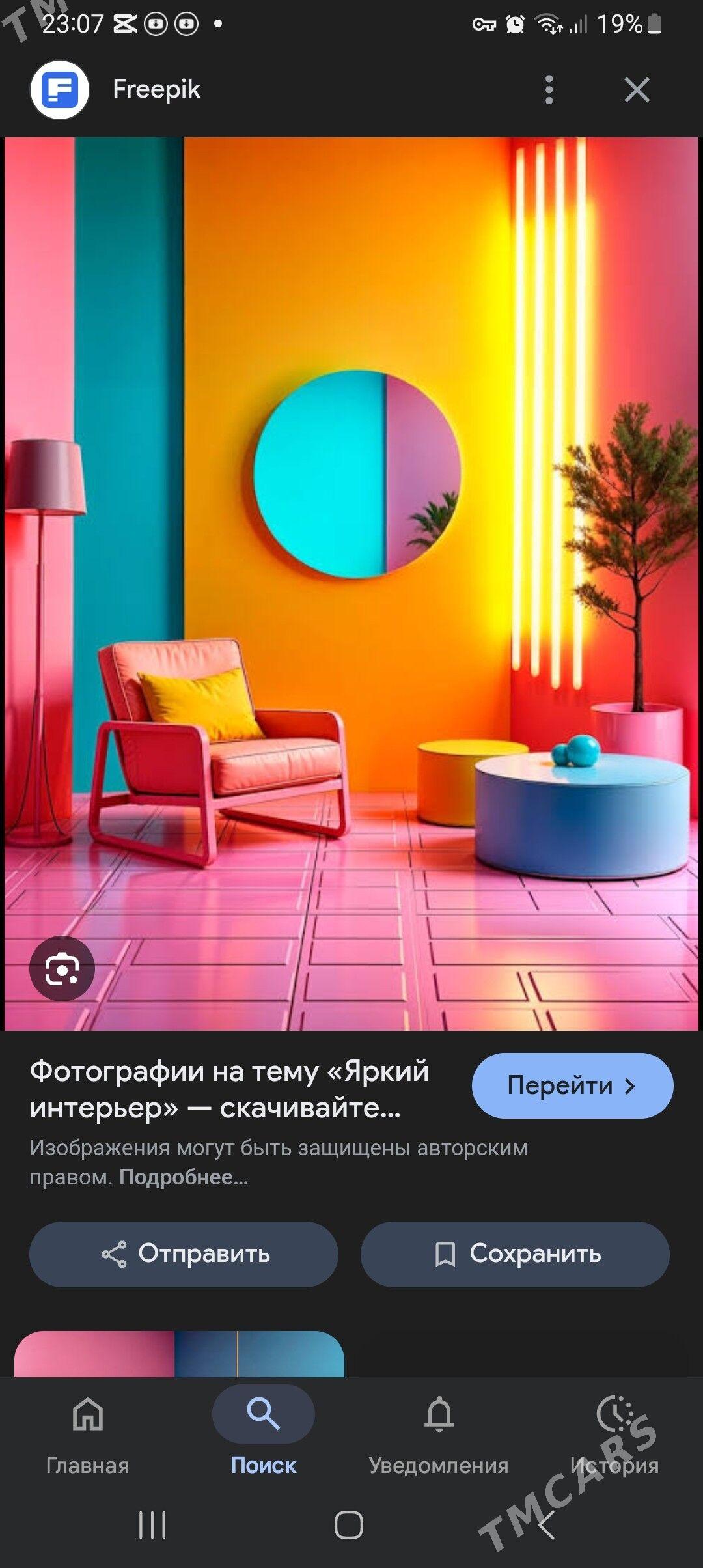Screen dimensions: 703x1568
Task: Go to the system home screen
Action: coord(349,1524)
